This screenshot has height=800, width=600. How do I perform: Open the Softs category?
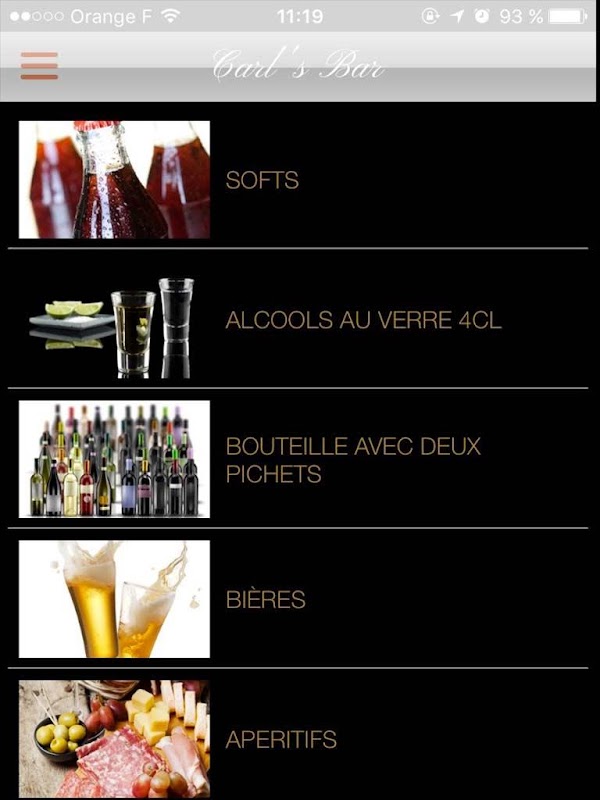click(298, 180)
